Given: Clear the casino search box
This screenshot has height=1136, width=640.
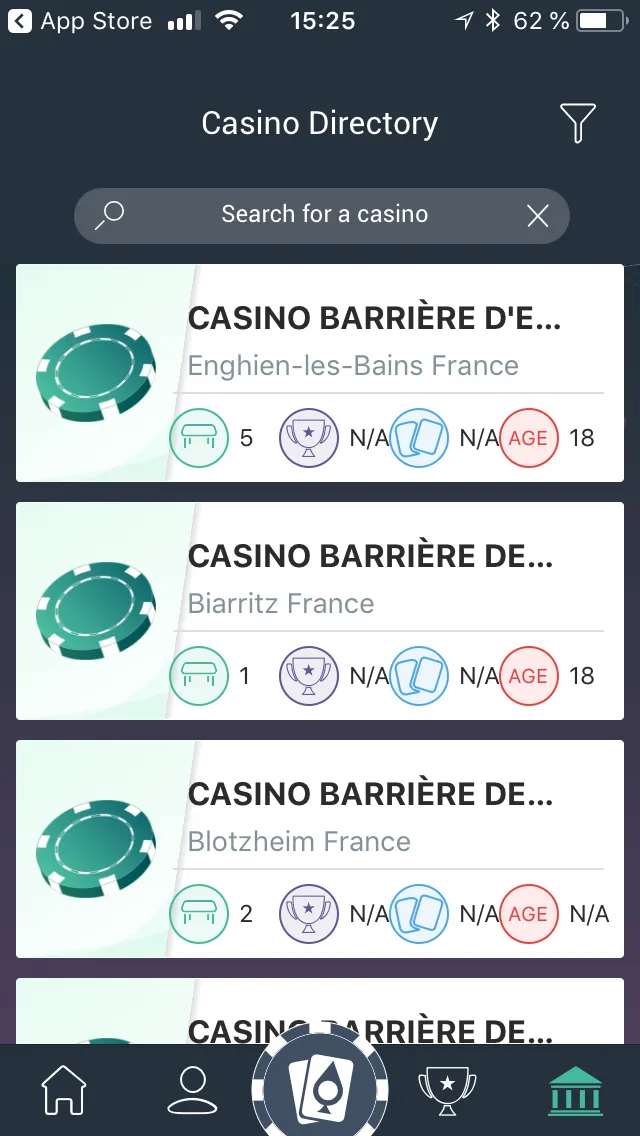Looking at the screenshot, I should point(538,215).
